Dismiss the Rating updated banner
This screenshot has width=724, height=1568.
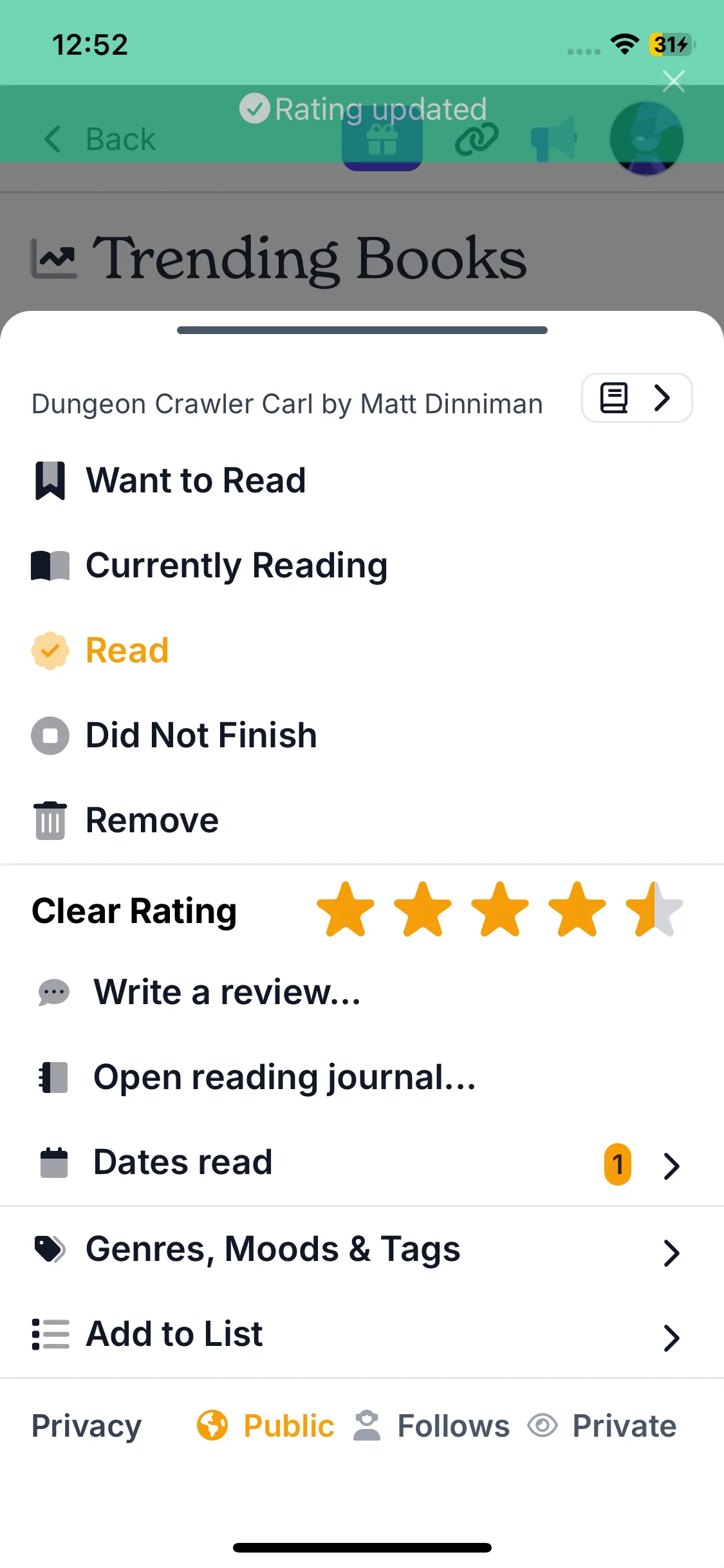[x=673, y=82]
